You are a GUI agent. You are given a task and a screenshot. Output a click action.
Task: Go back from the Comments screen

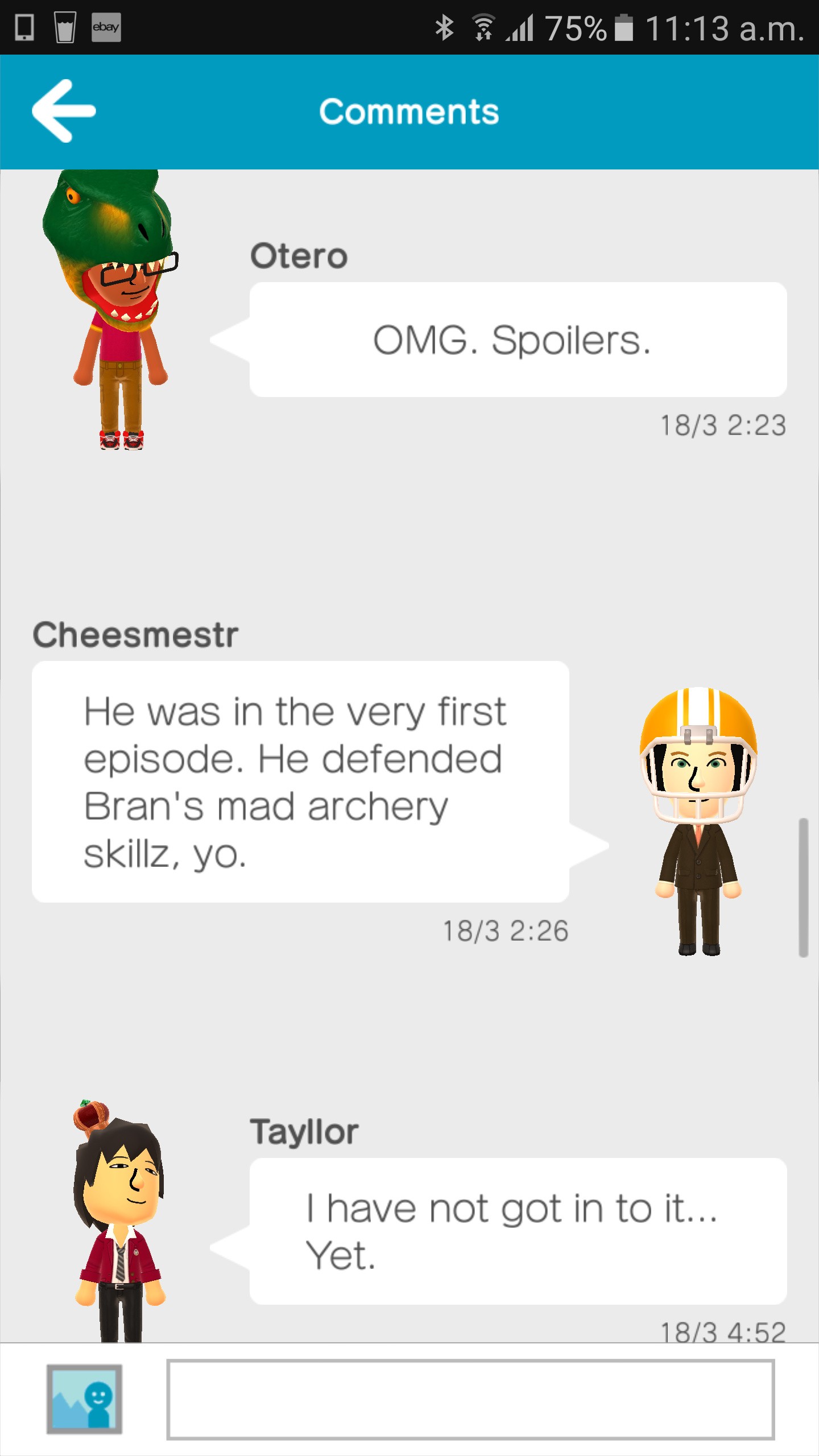tap(64, 110)
